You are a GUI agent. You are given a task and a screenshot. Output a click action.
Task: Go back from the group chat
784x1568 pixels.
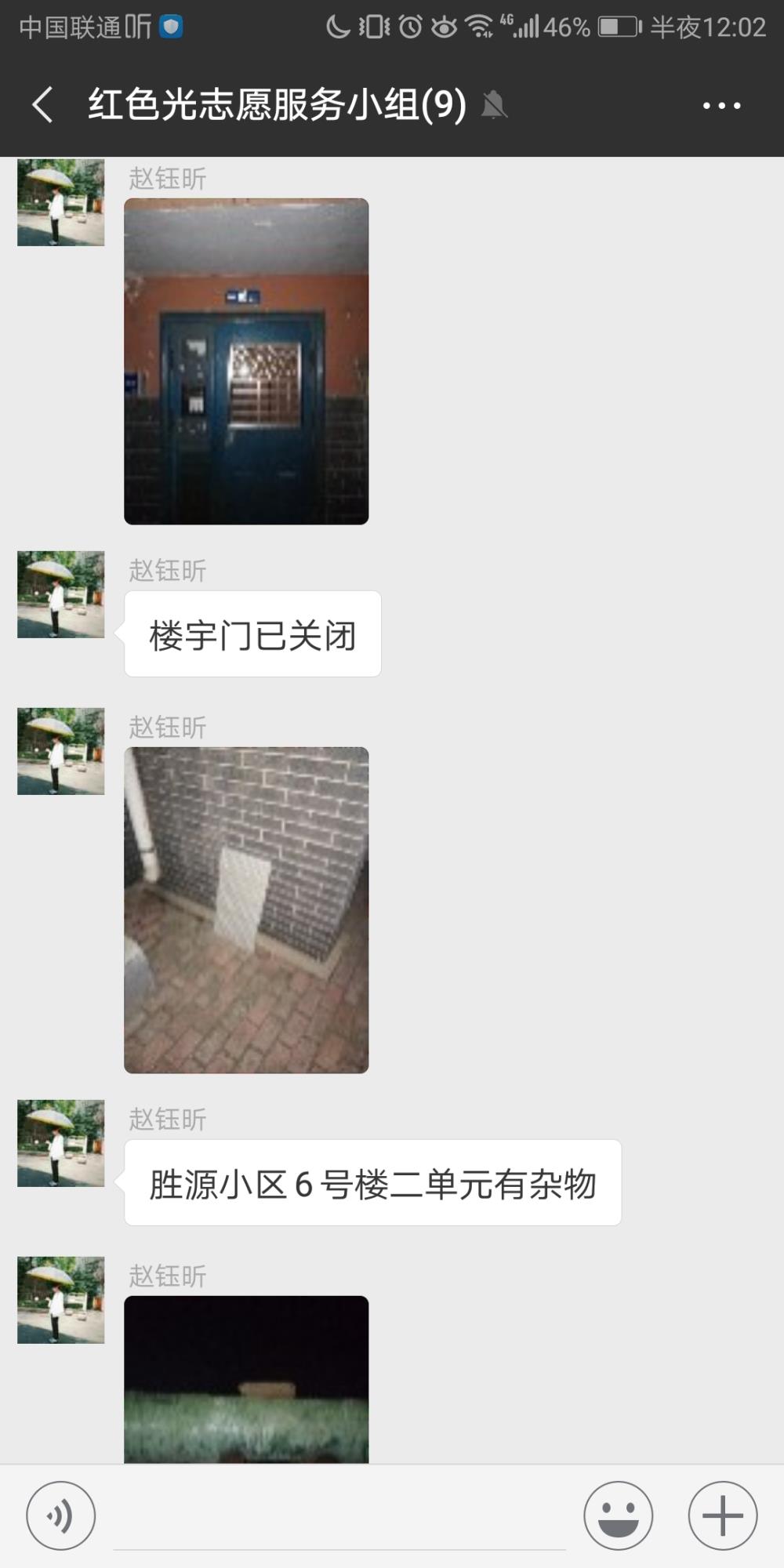point(42,104)
